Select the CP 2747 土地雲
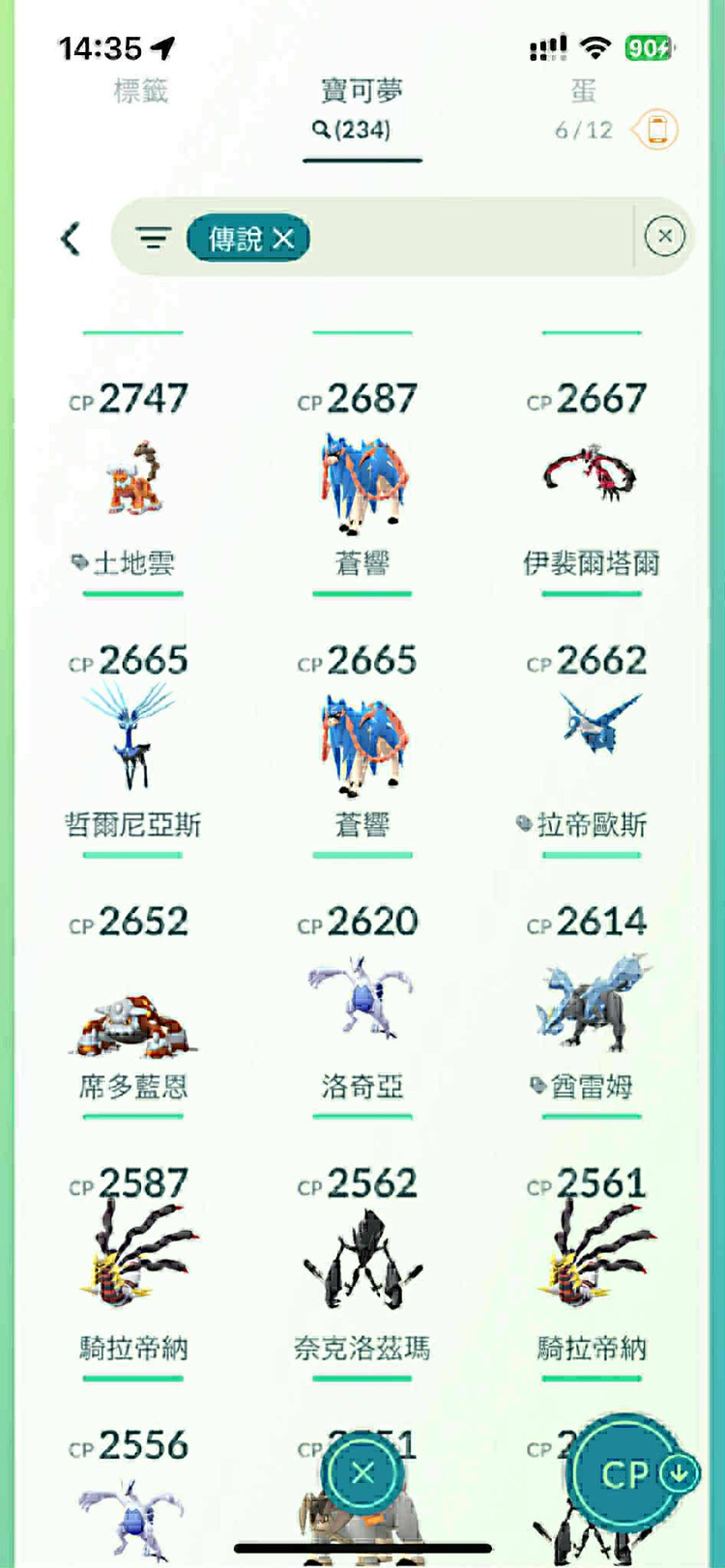The image size is (725, 1568). 133,473
